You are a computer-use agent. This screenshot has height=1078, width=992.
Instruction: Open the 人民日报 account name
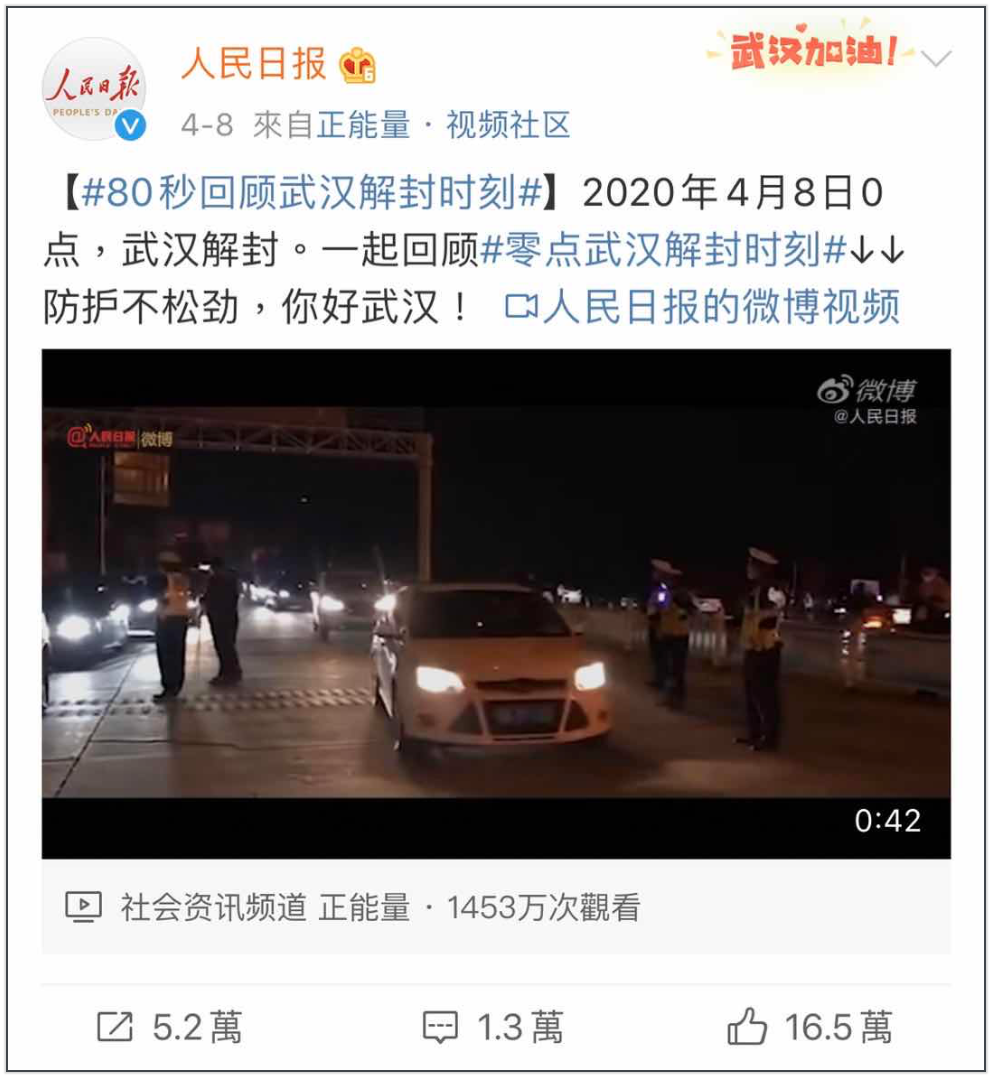254,65
